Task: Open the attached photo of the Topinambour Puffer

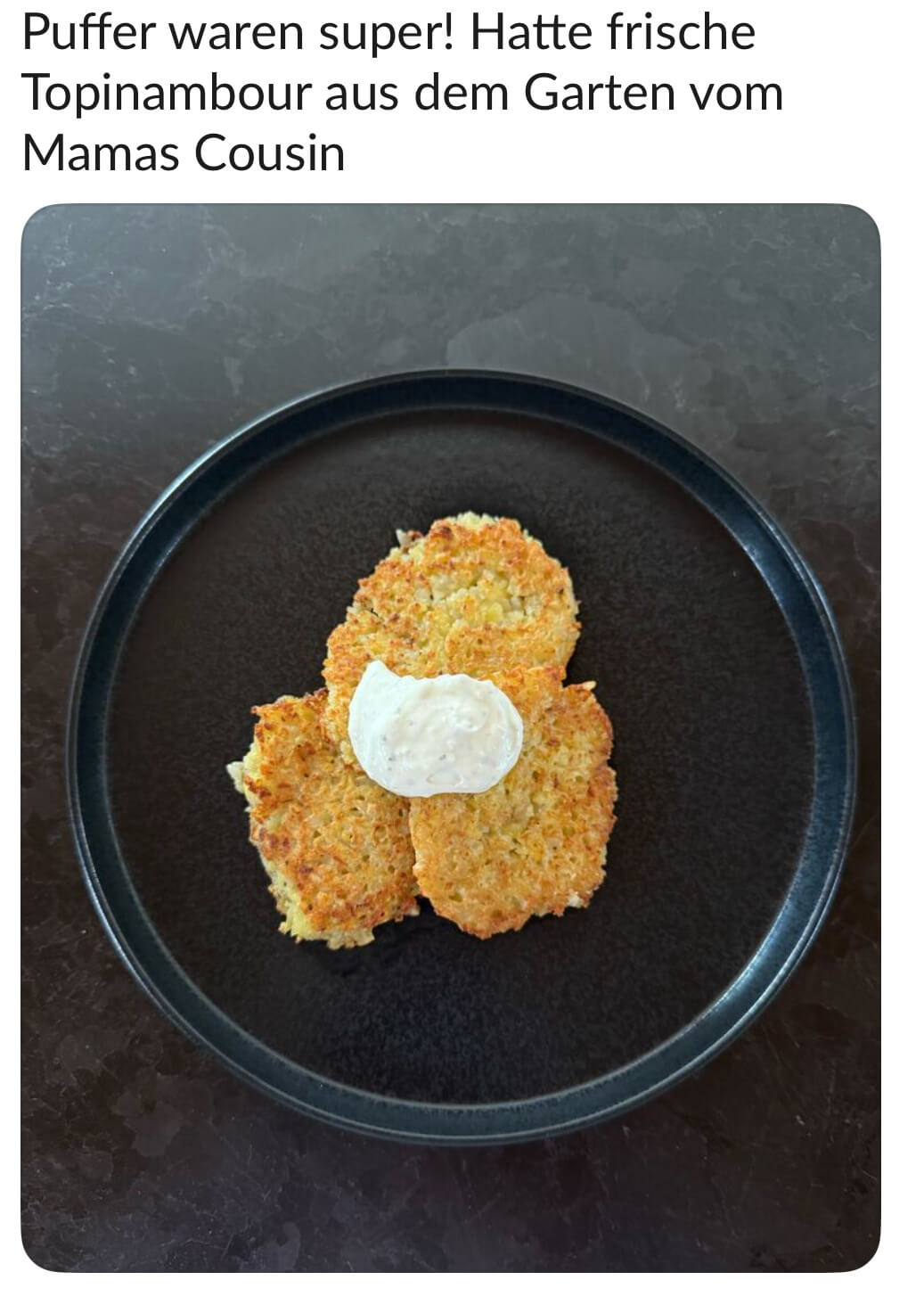Action: tap(450, 737)
